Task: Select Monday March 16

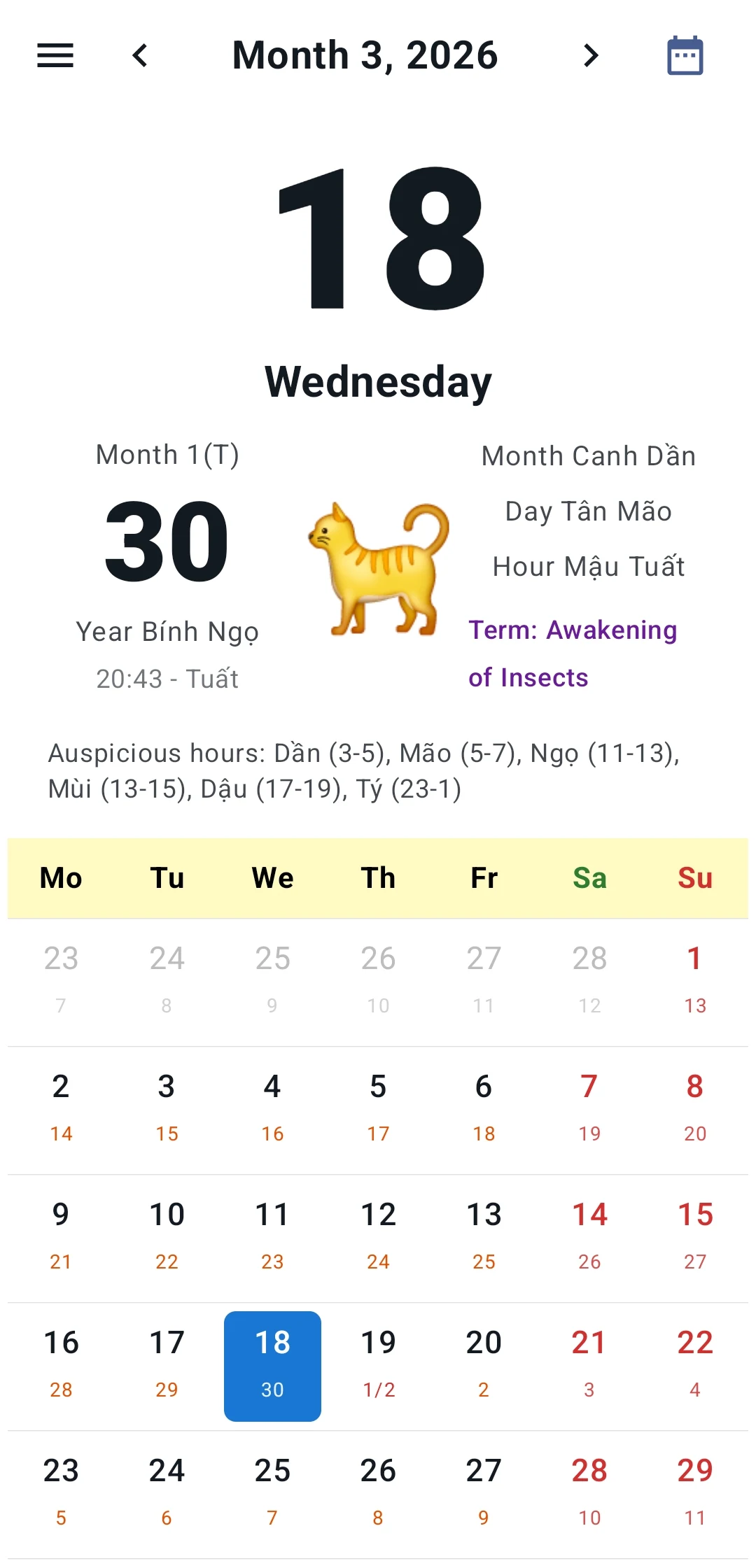Action: tap(61, 1366)
